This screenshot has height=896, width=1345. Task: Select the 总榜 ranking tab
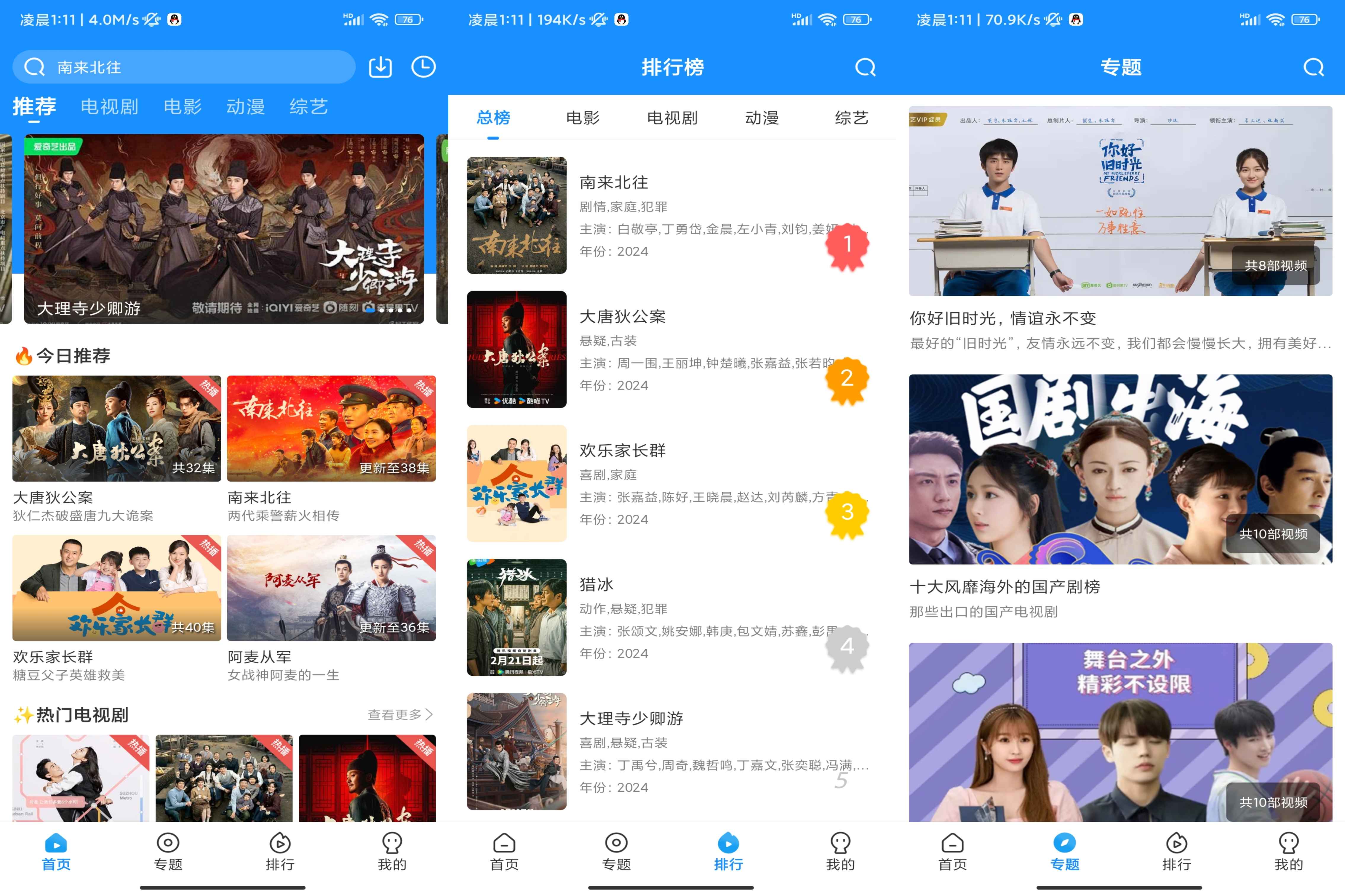coord(493,118)
